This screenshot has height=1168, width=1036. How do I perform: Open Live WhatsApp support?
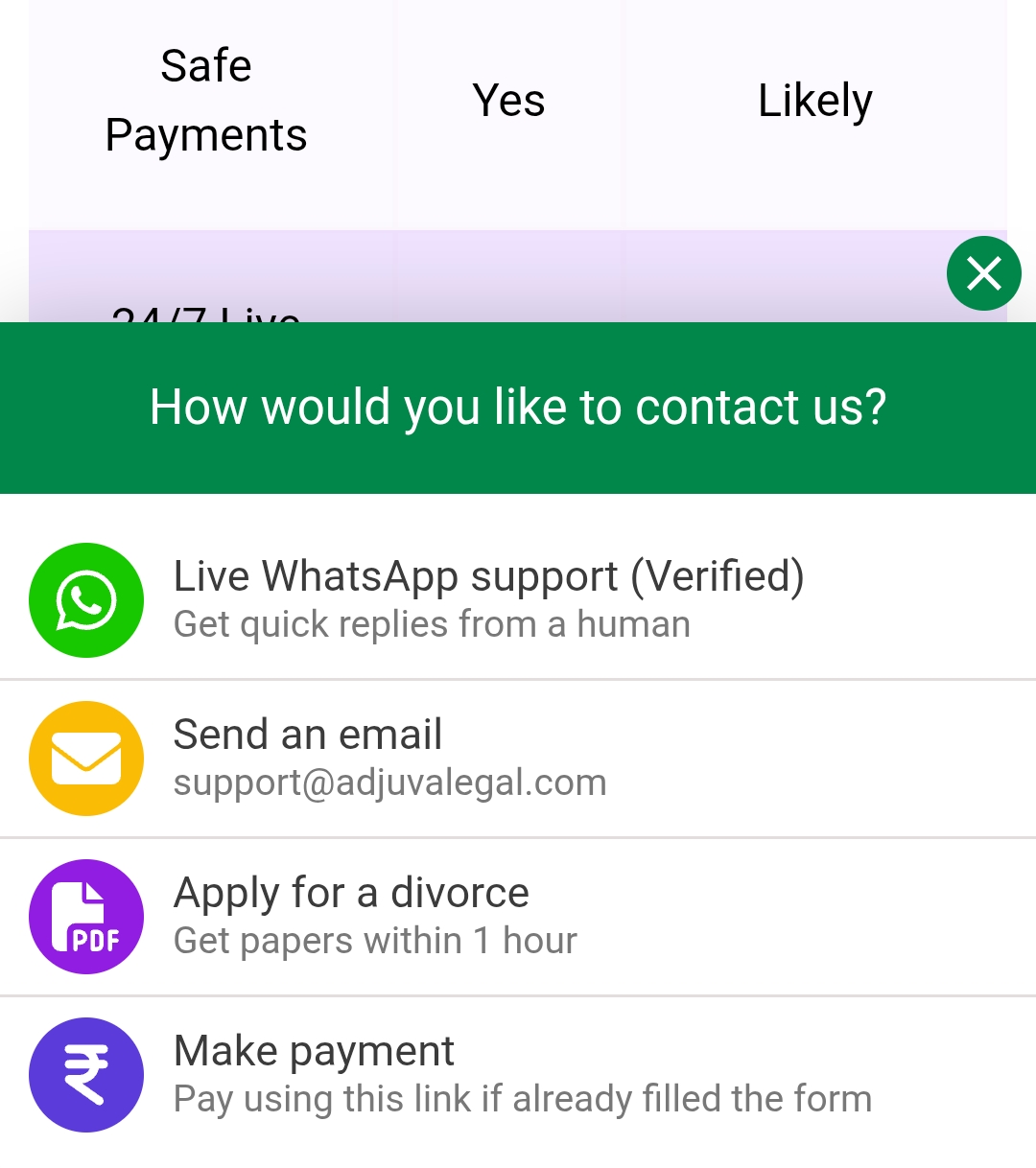(488, 599)
